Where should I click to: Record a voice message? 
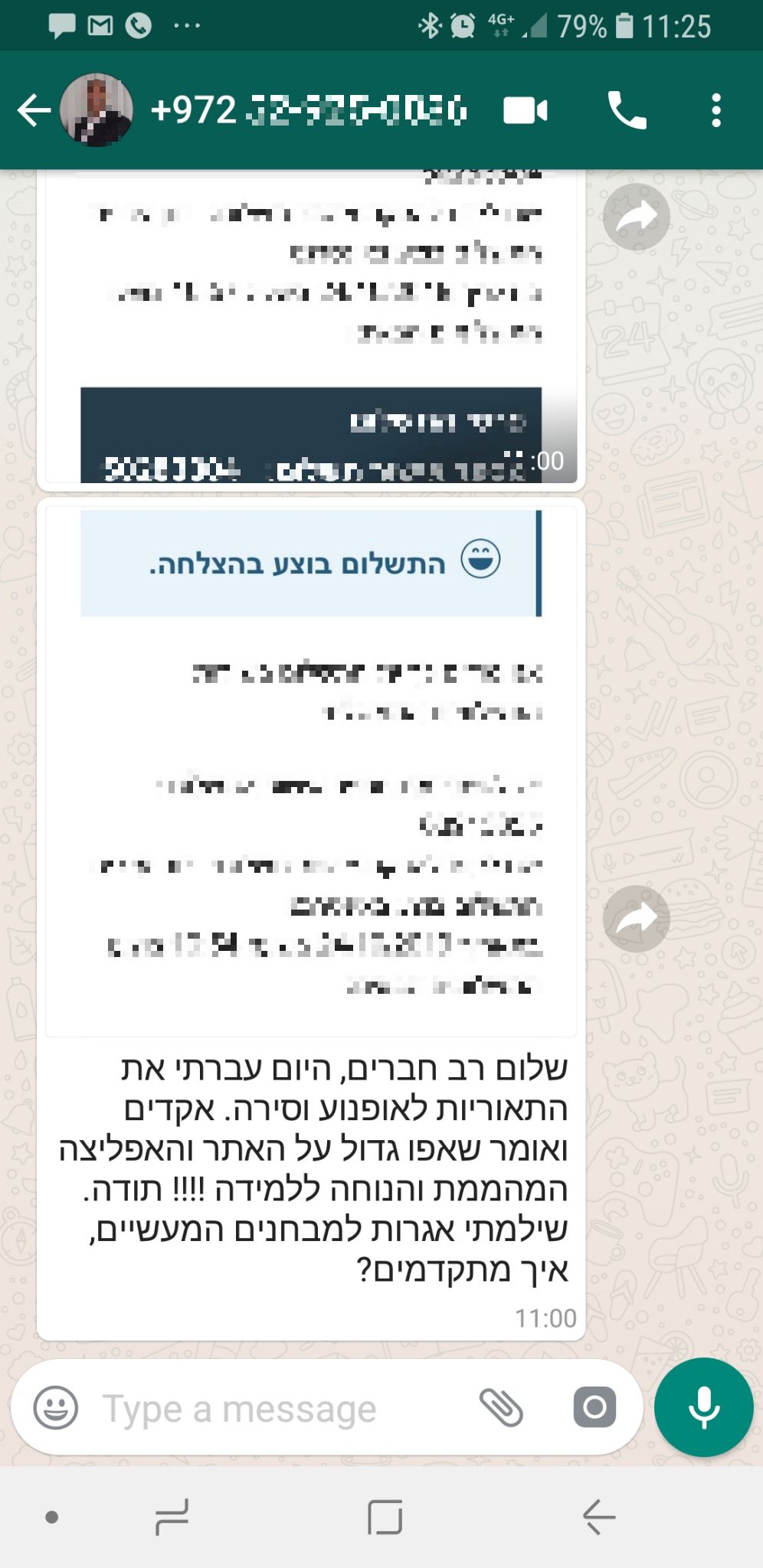(x=704, y=1407)
